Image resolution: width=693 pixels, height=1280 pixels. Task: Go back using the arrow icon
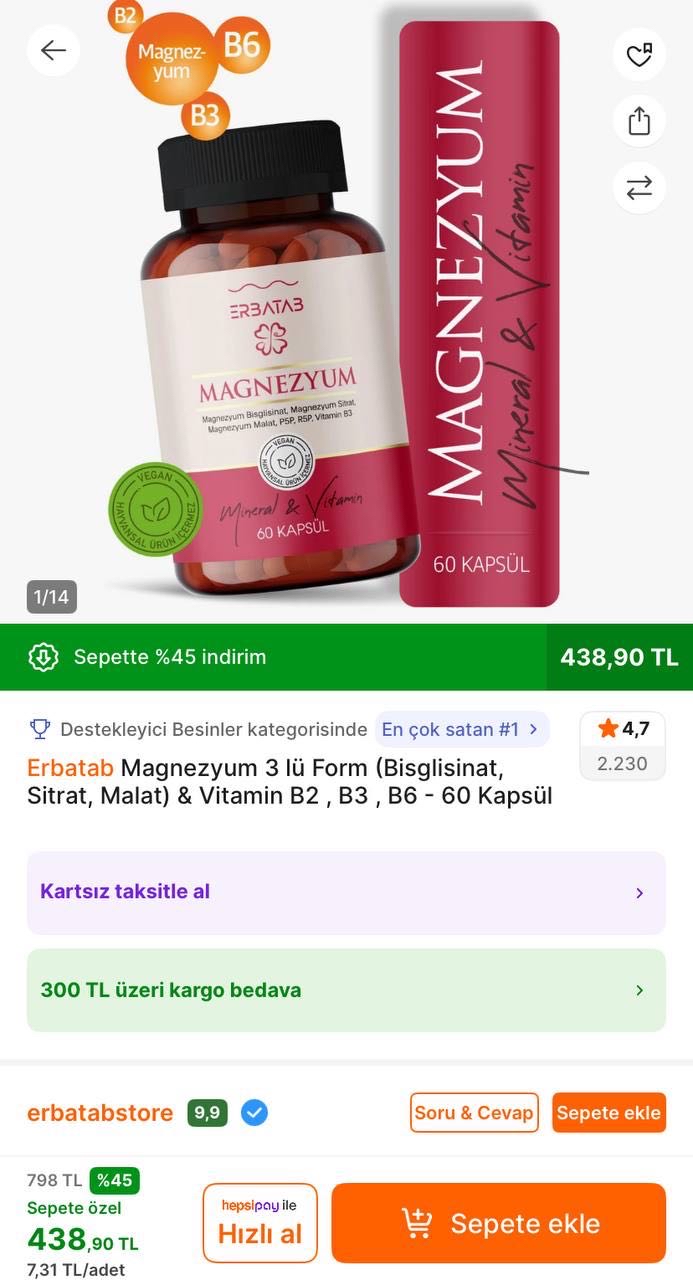[x=53, y=51]
